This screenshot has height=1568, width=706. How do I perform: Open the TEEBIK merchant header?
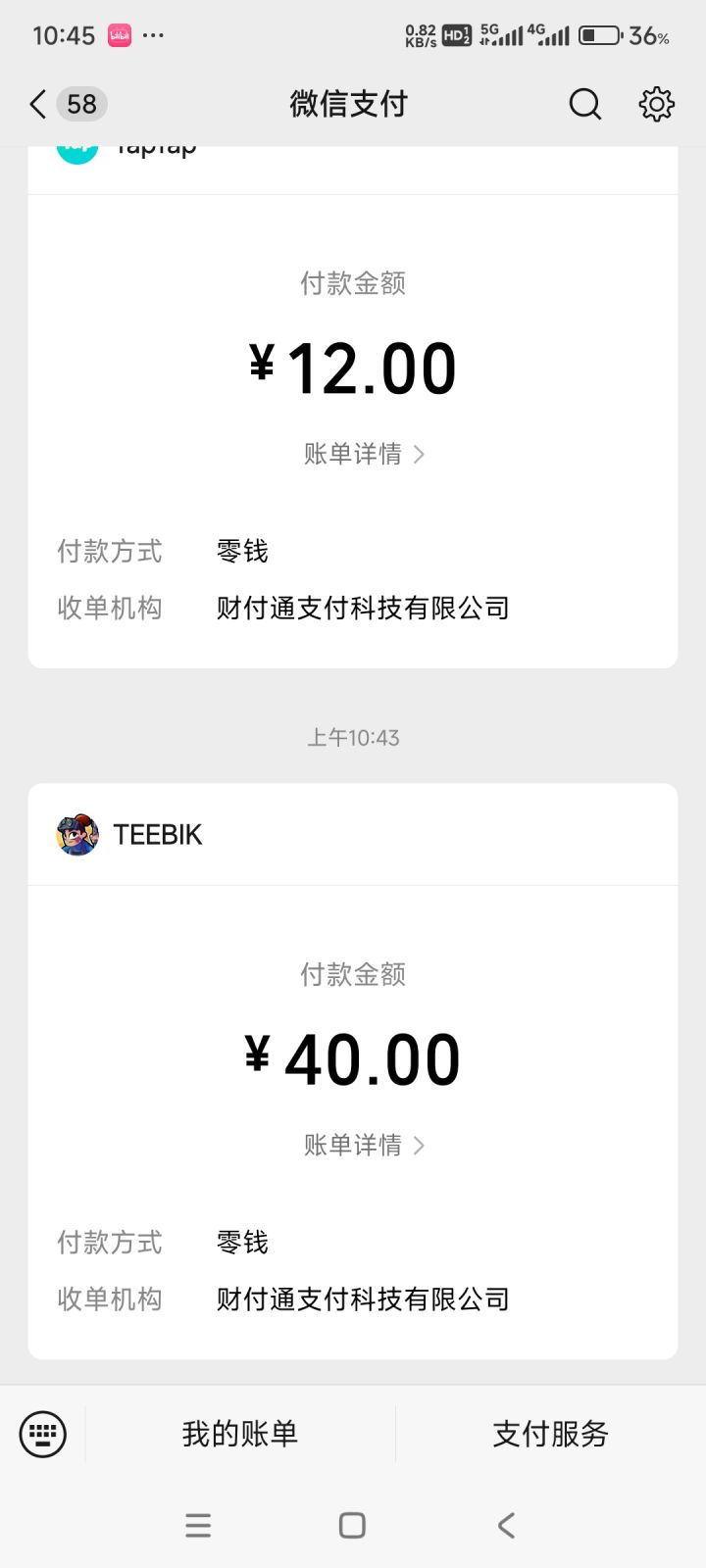tap(157, 835)
